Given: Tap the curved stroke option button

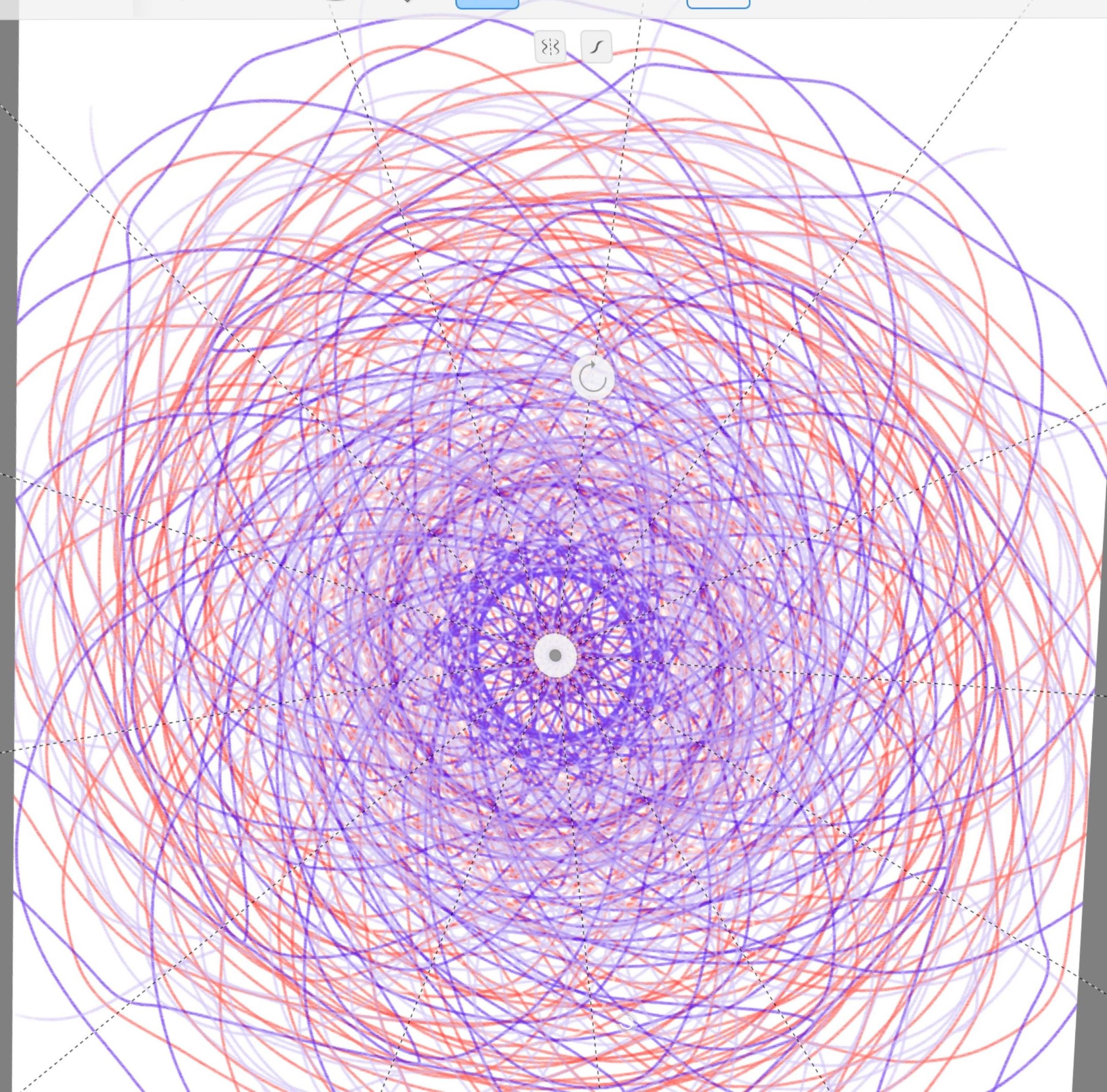Looking at the screenshot, I should click(x=596, y=47).
